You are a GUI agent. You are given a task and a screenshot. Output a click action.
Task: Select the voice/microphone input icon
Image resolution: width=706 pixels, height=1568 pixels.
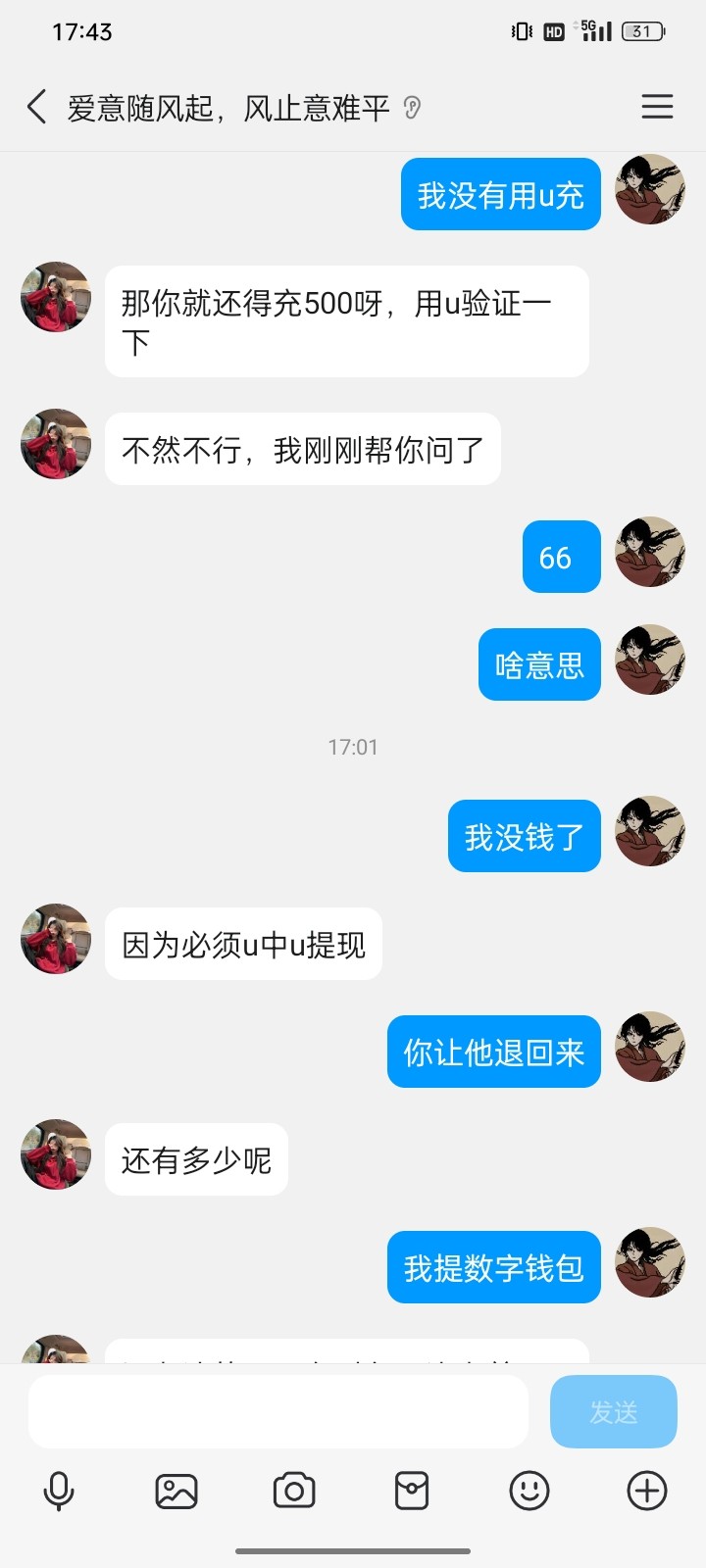[61, 1491]
